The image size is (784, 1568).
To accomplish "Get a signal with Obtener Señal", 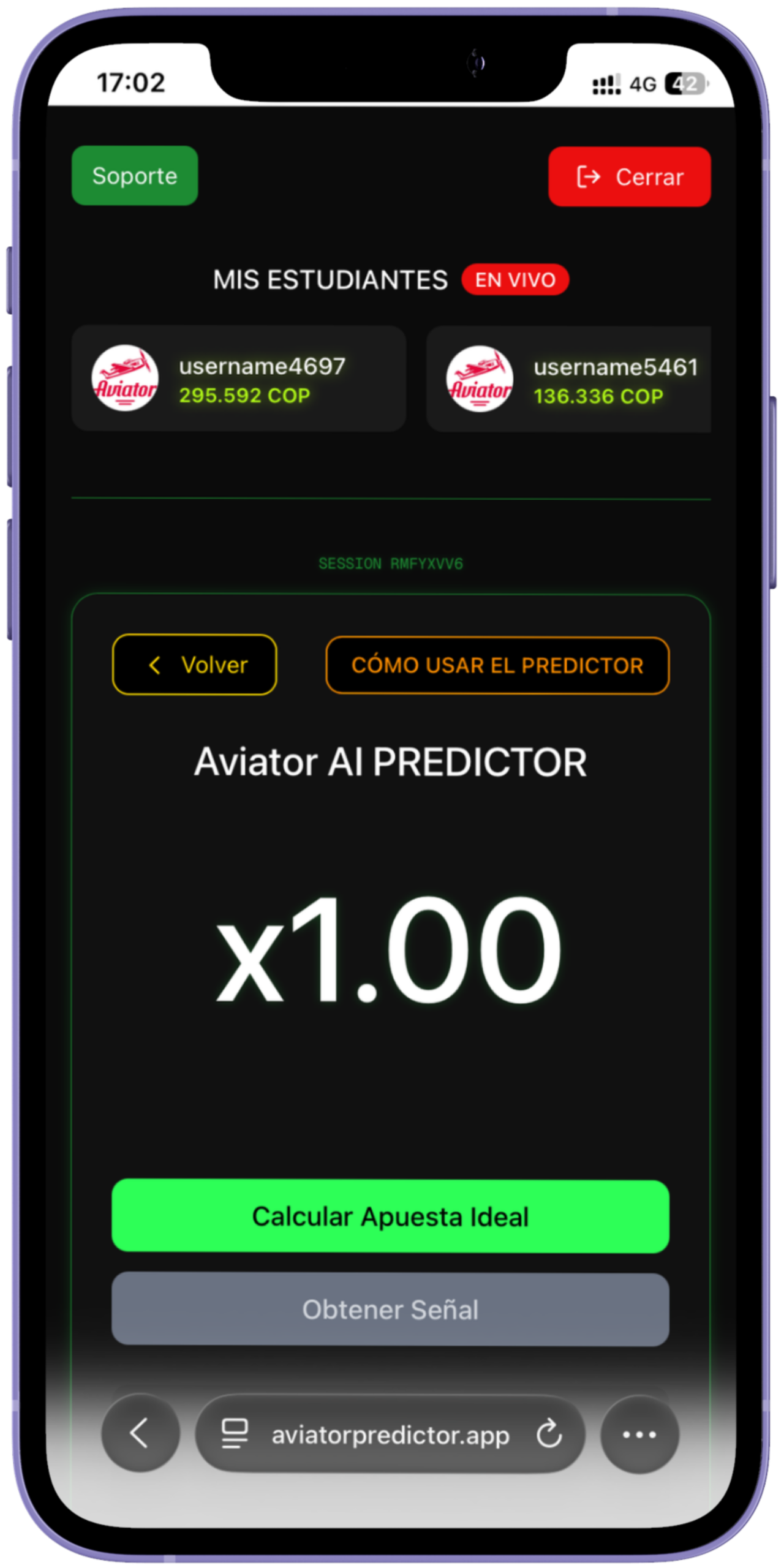I will [x=390, y=1310].
